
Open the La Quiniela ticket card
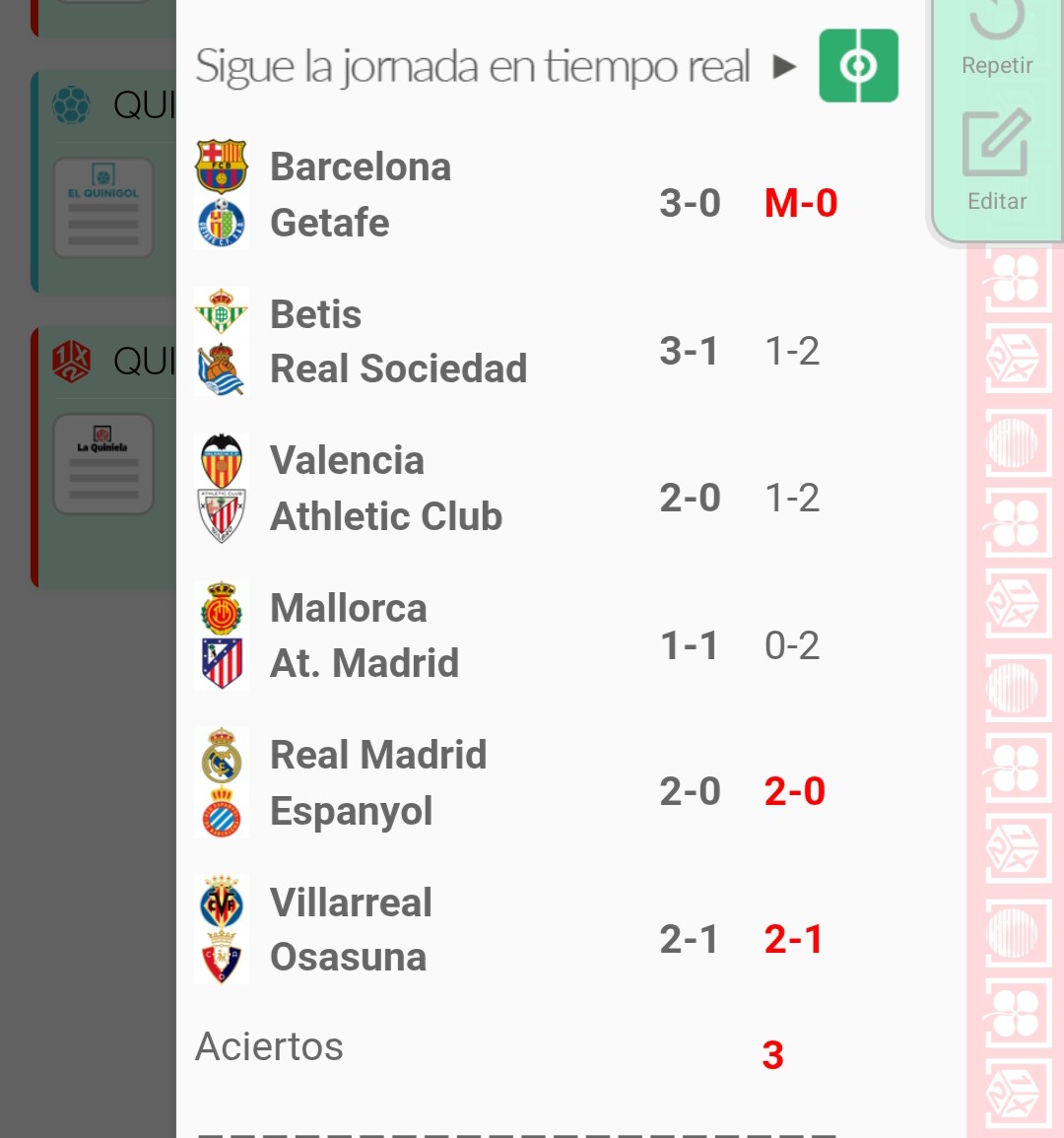click(103, 463)
